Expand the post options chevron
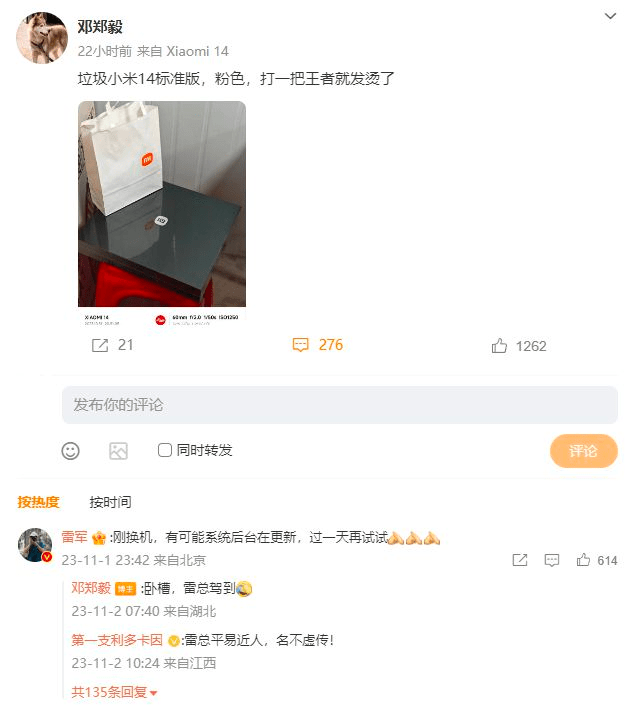638x712 pixels. tap(611, 17)
